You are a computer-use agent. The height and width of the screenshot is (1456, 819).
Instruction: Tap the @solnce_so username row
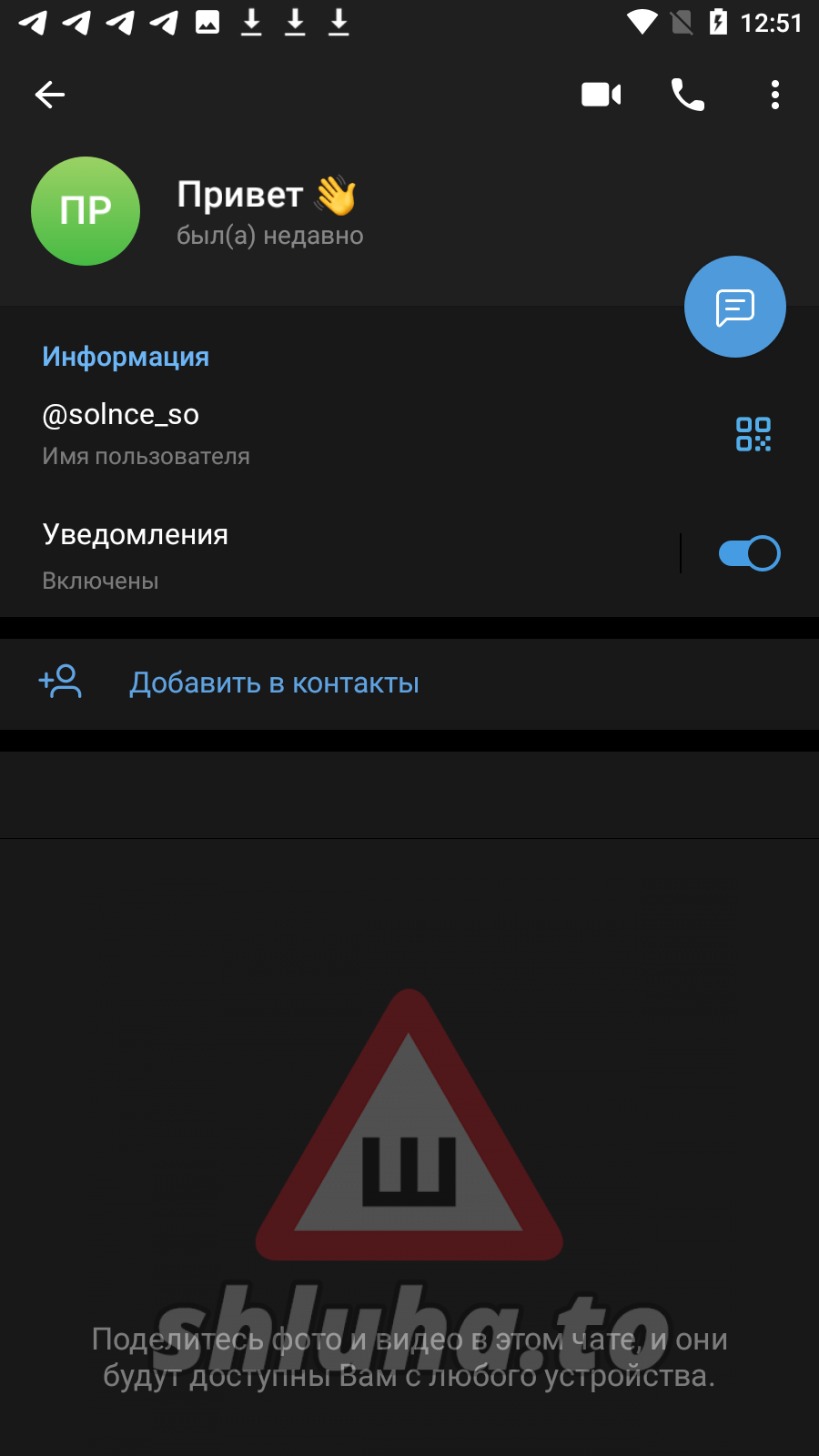click(x=273, y=433)
